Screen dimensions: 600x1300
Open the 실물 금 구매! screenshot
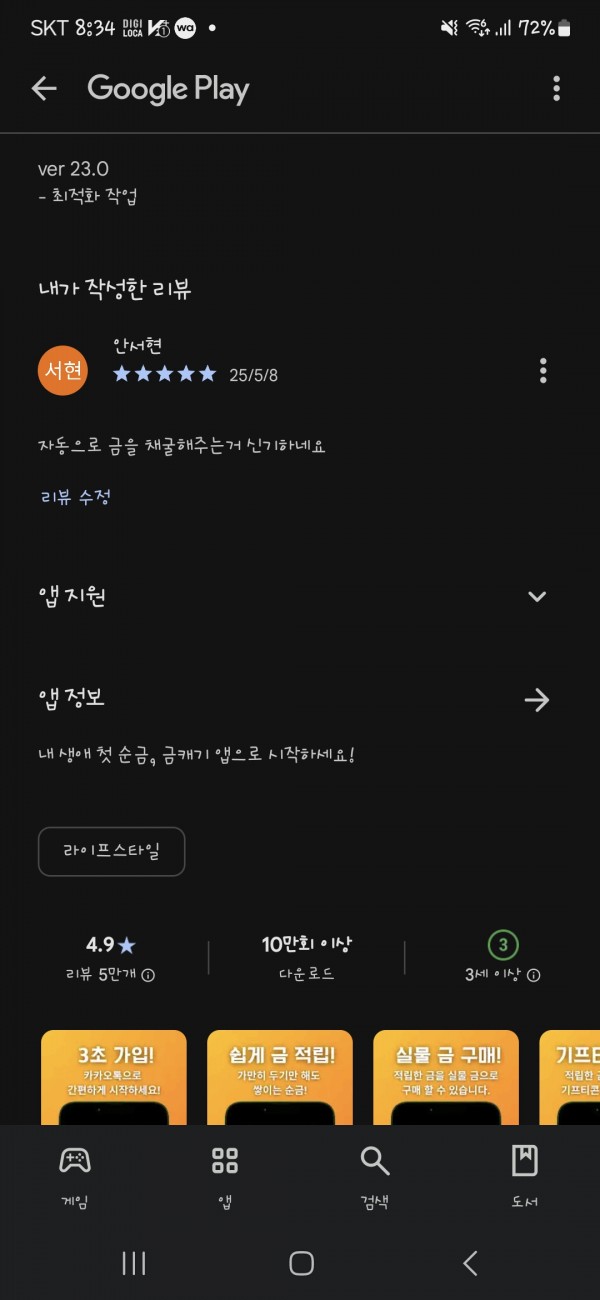[x=446, y=1077]
